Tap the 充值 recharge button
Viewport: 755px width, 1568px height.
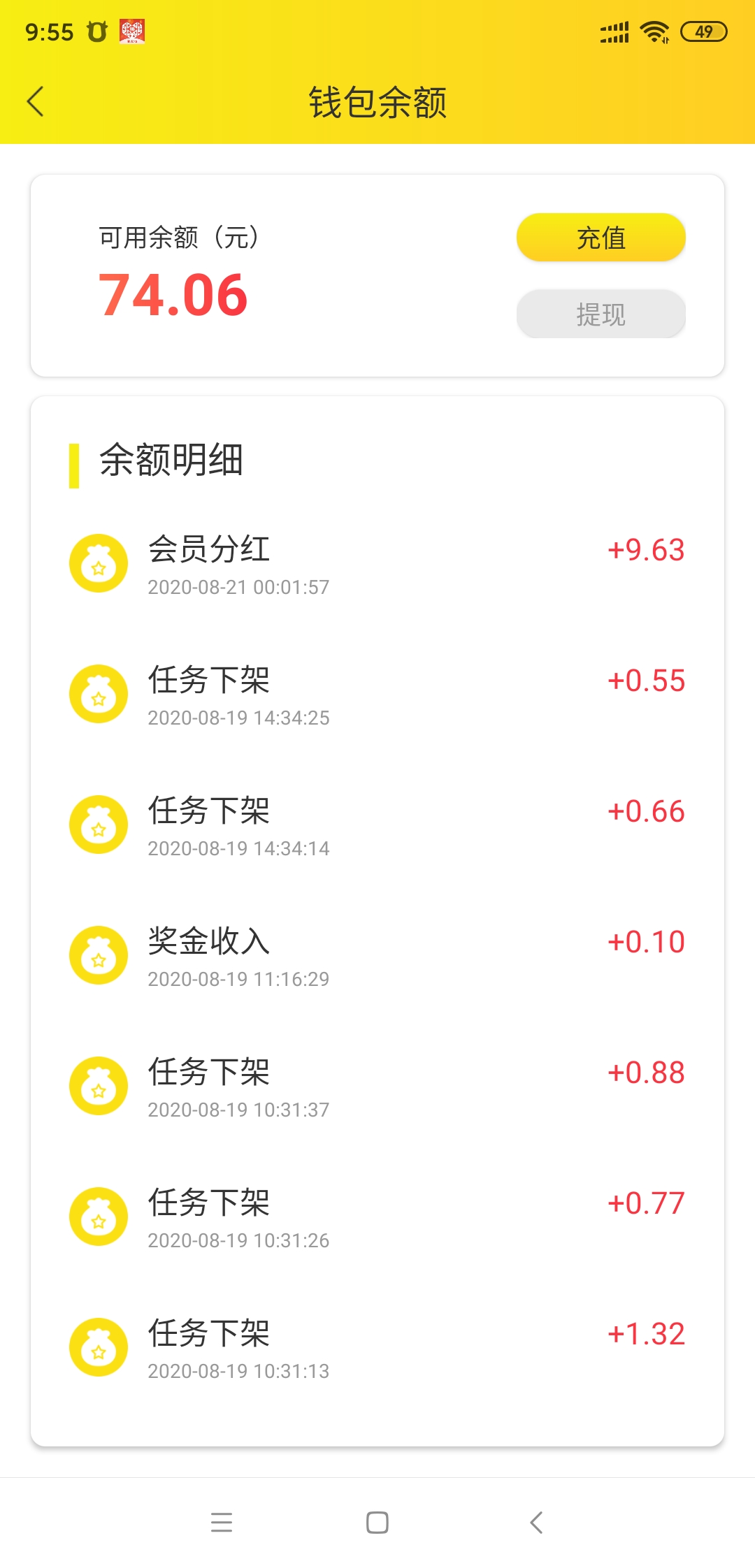(x=601, y=238)
